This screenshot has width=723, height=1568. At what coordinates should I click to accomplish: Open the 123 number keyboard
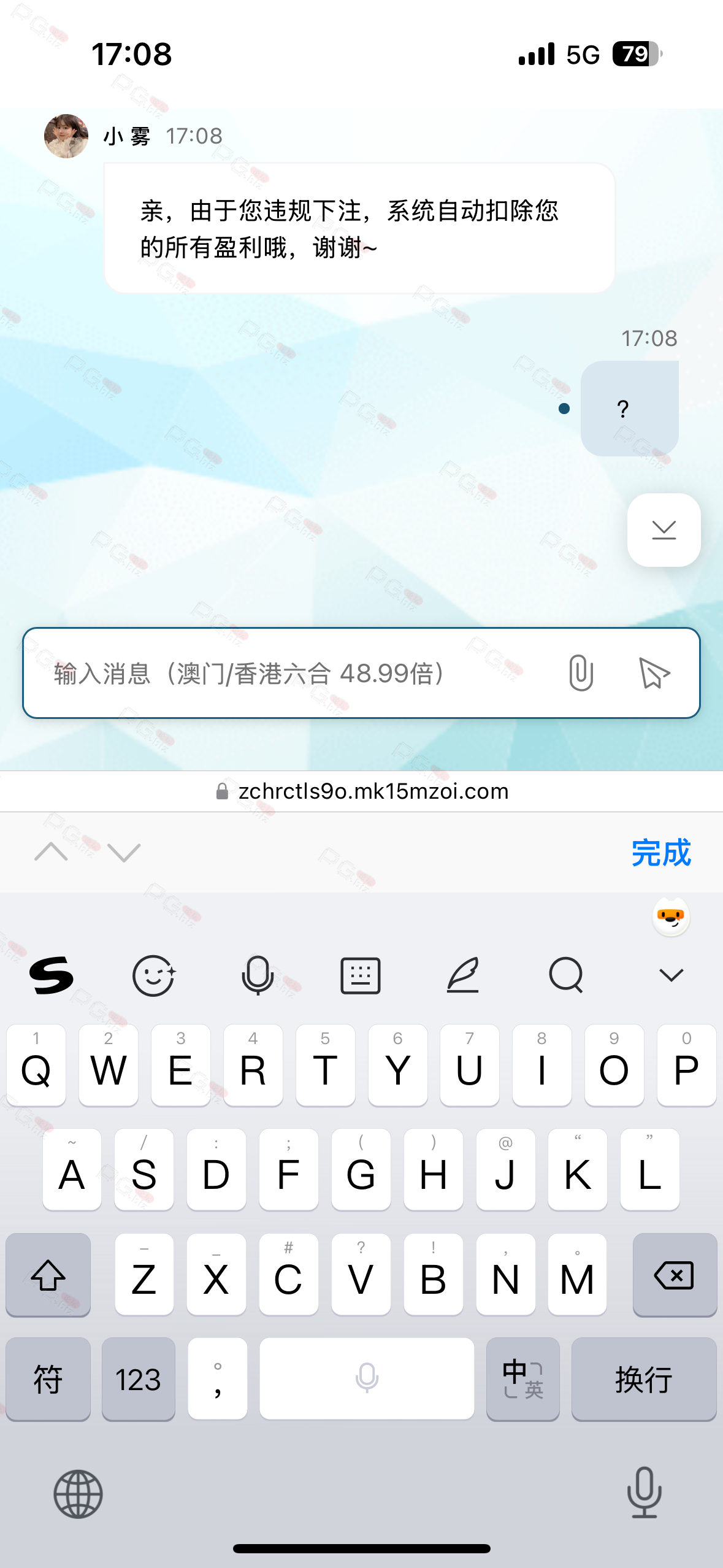click(139, 1379)
